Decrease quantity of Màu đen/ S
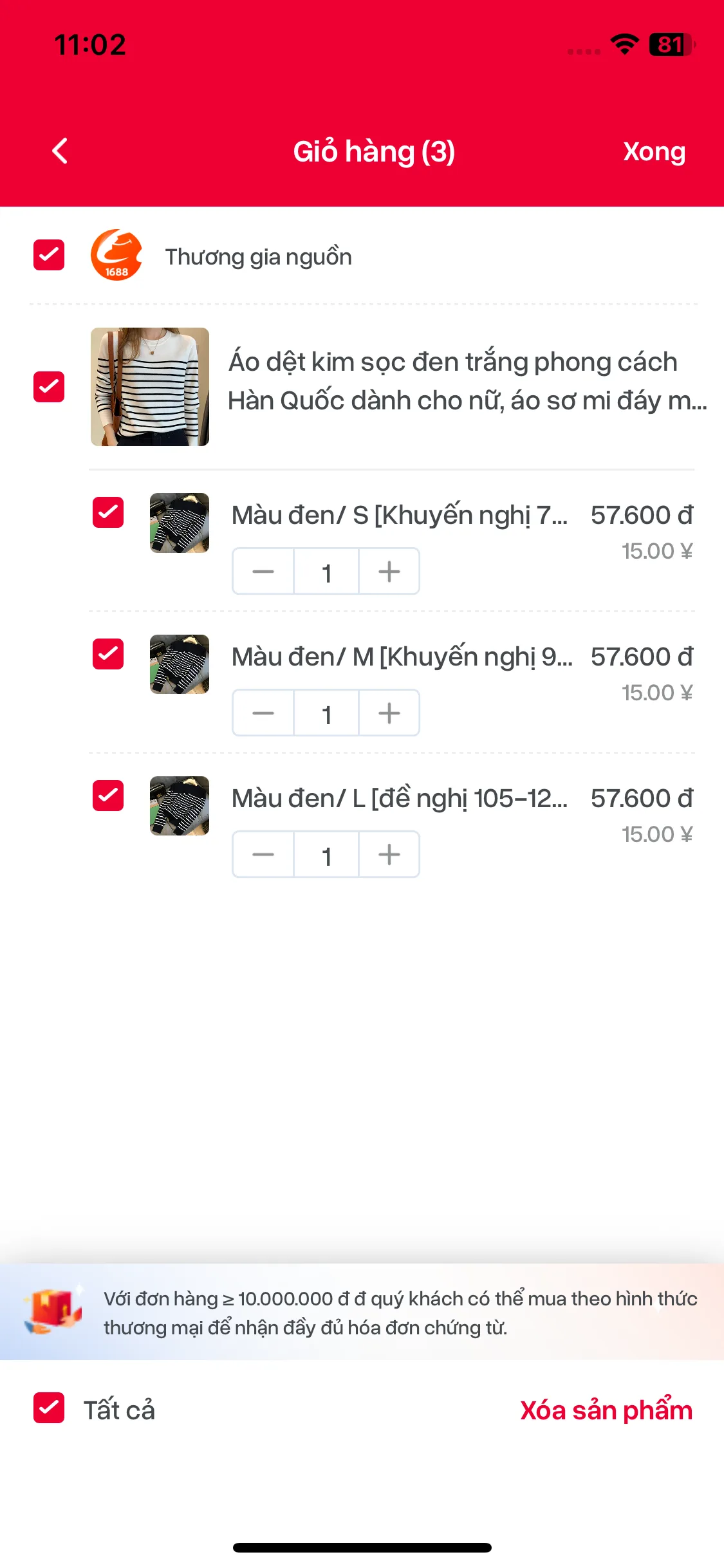This screenshot has width=724, height=1568. [x=263, y=572]
